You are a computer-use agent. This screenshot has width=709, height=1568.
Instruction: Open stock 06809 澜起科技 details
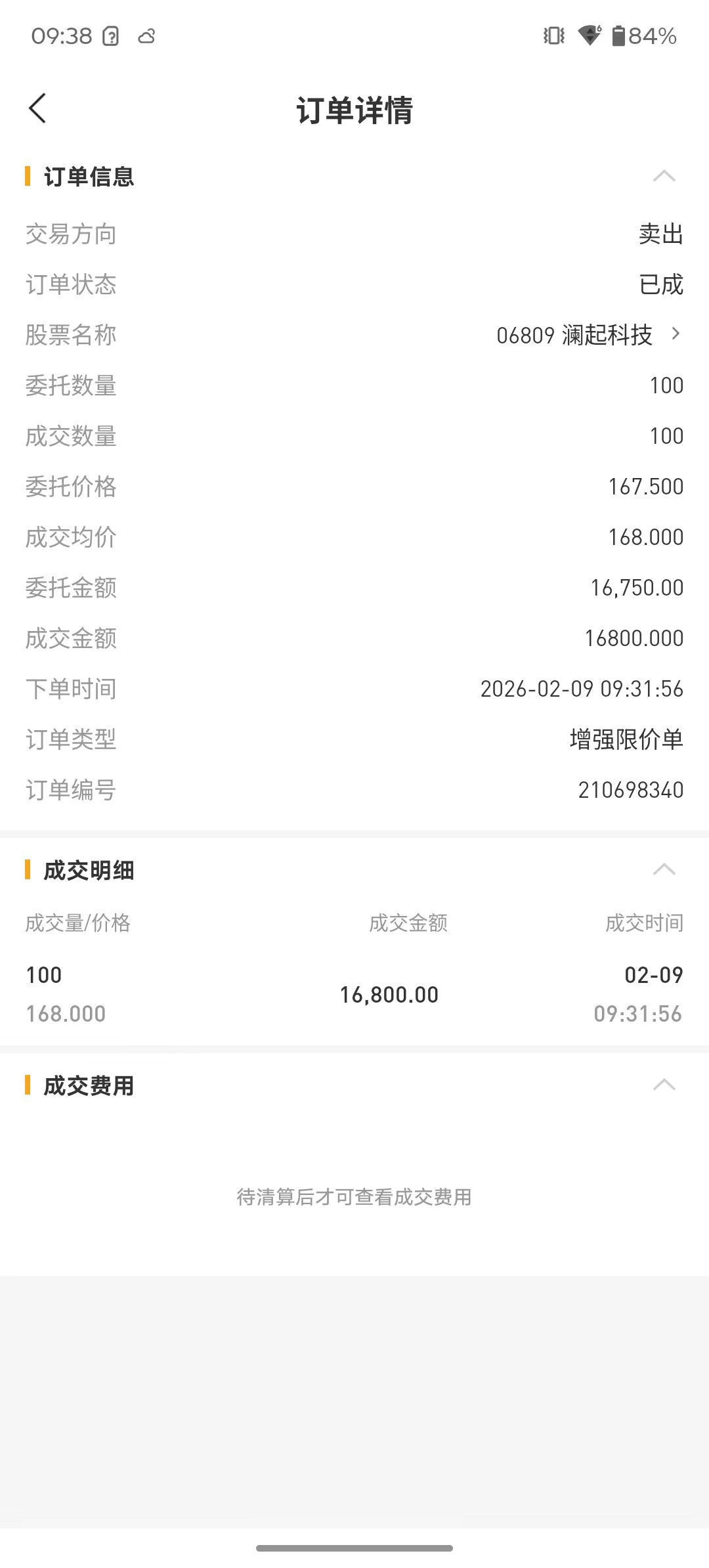(x=588, y=335)
